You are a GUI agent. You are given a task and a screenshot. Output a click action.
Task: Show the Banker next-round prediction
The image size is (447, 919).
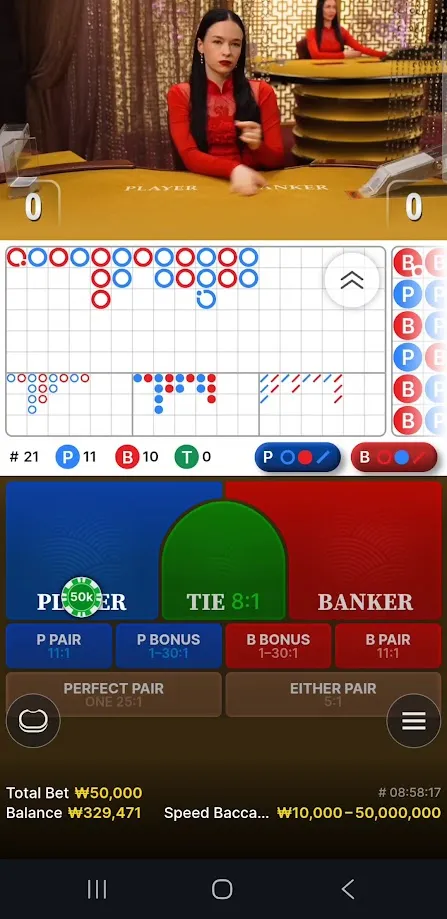394,457
